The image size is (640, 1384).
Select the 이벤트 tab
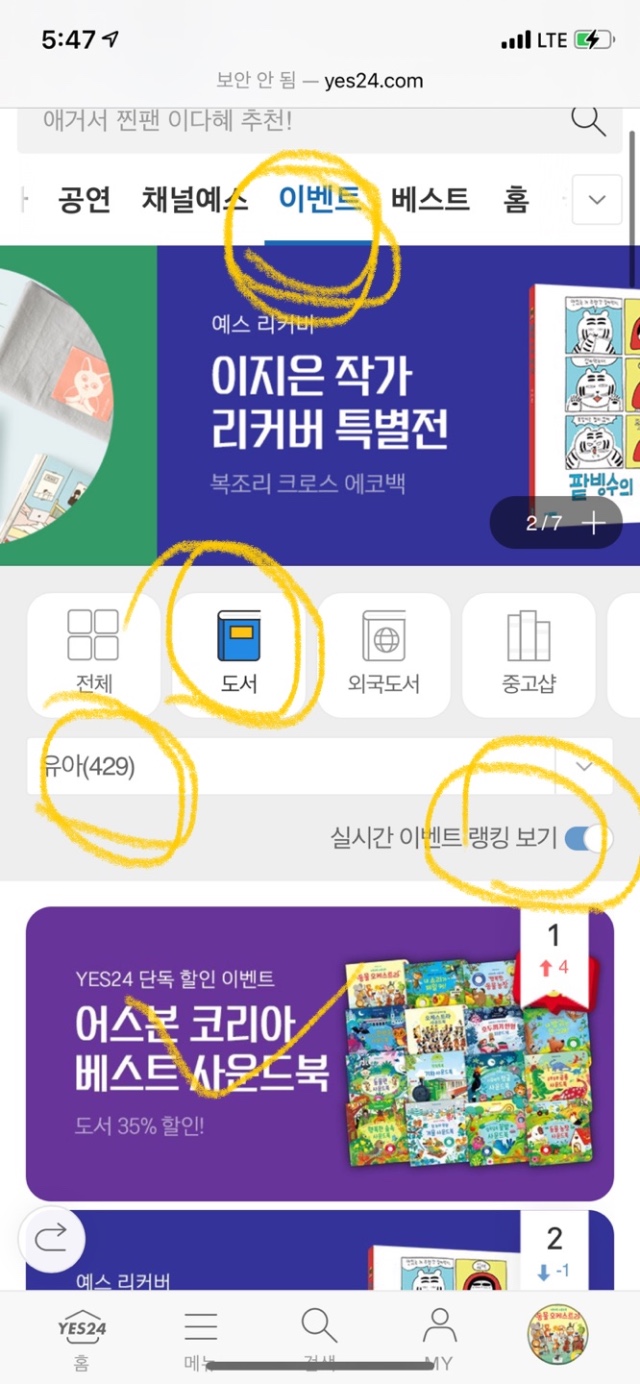(319, 199)
